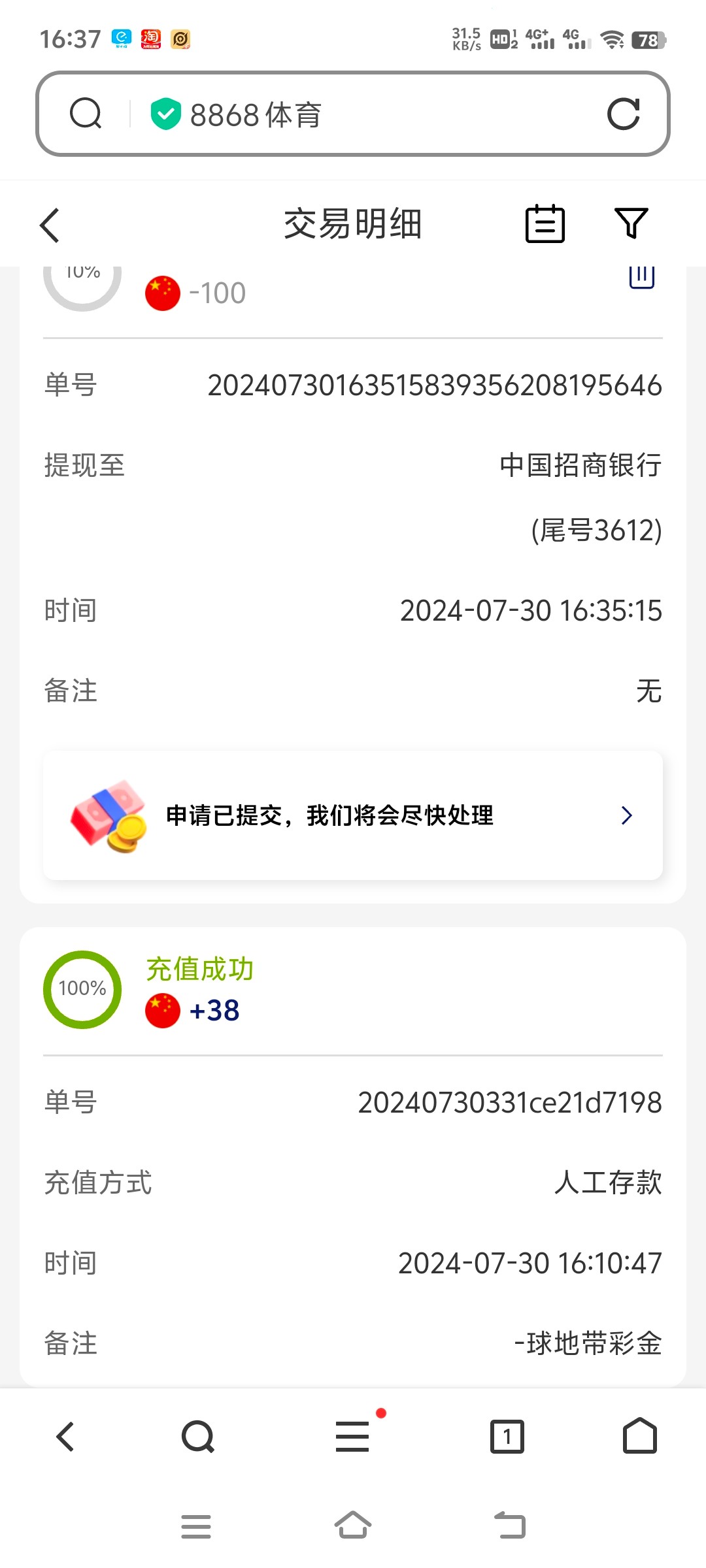Reload the page with the refresh icon
Viewport: 706px width, 1568px height.
click(623, 114)
